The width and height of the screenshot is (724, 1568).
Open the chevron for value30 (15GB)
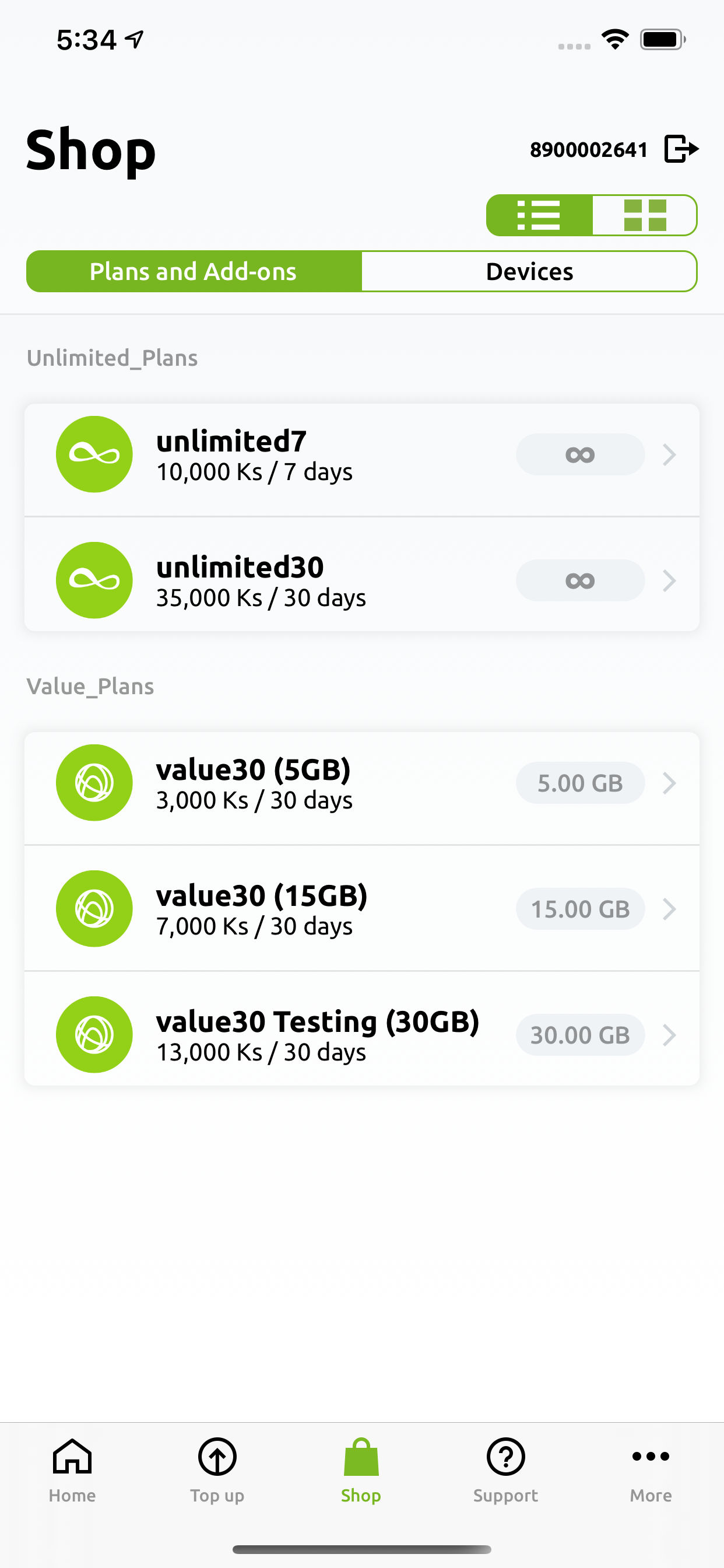[x=669, y=909]
